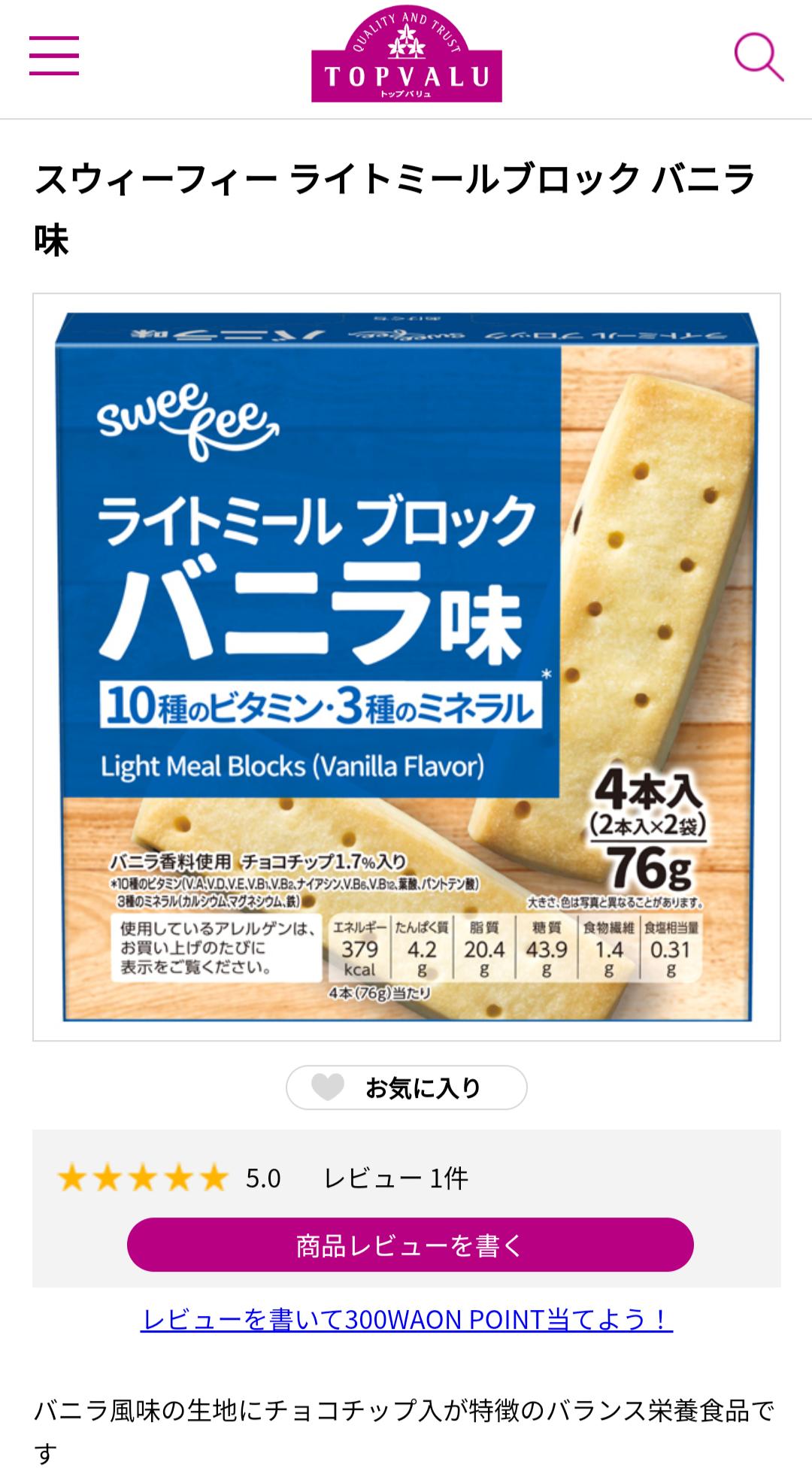Enlarge the vanilla Light Meal Block product image
Image resolution: width=812 pixels, height=1483 pixels.
406,666
